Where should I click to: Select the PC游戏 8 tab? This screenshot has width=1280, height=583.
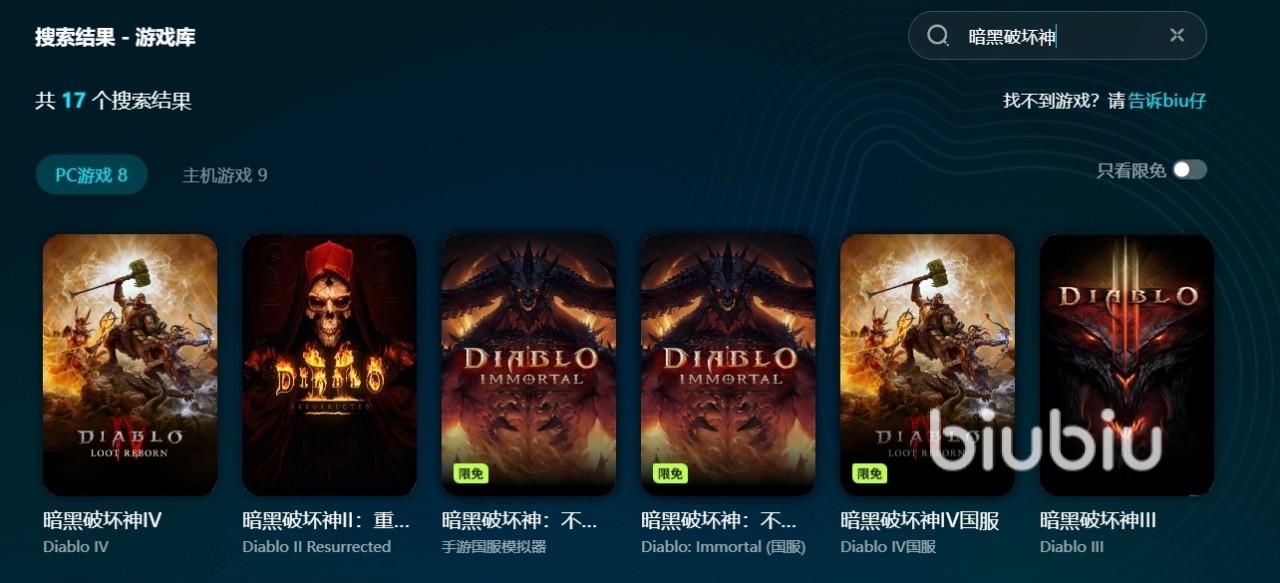(x=91, y=175)
